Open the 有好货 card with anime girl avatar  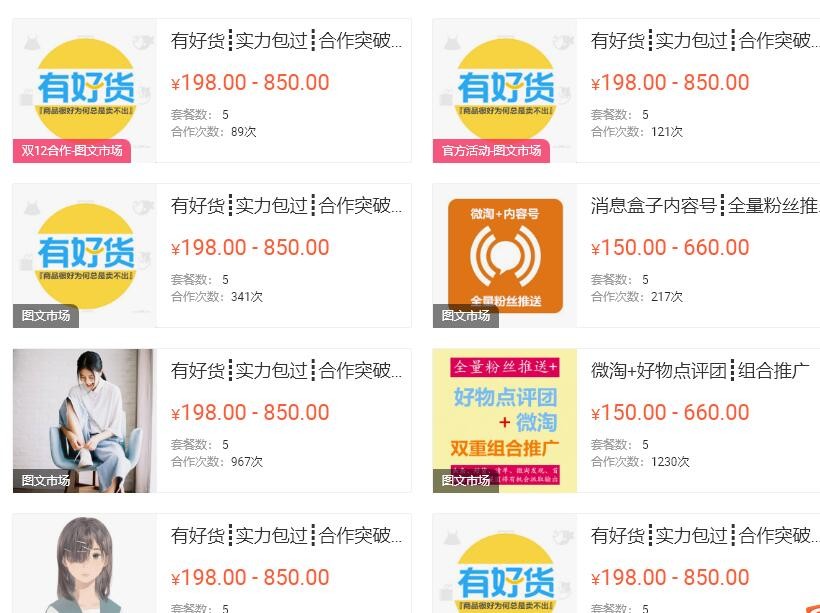pyautogui.click(x=286, y=536)
